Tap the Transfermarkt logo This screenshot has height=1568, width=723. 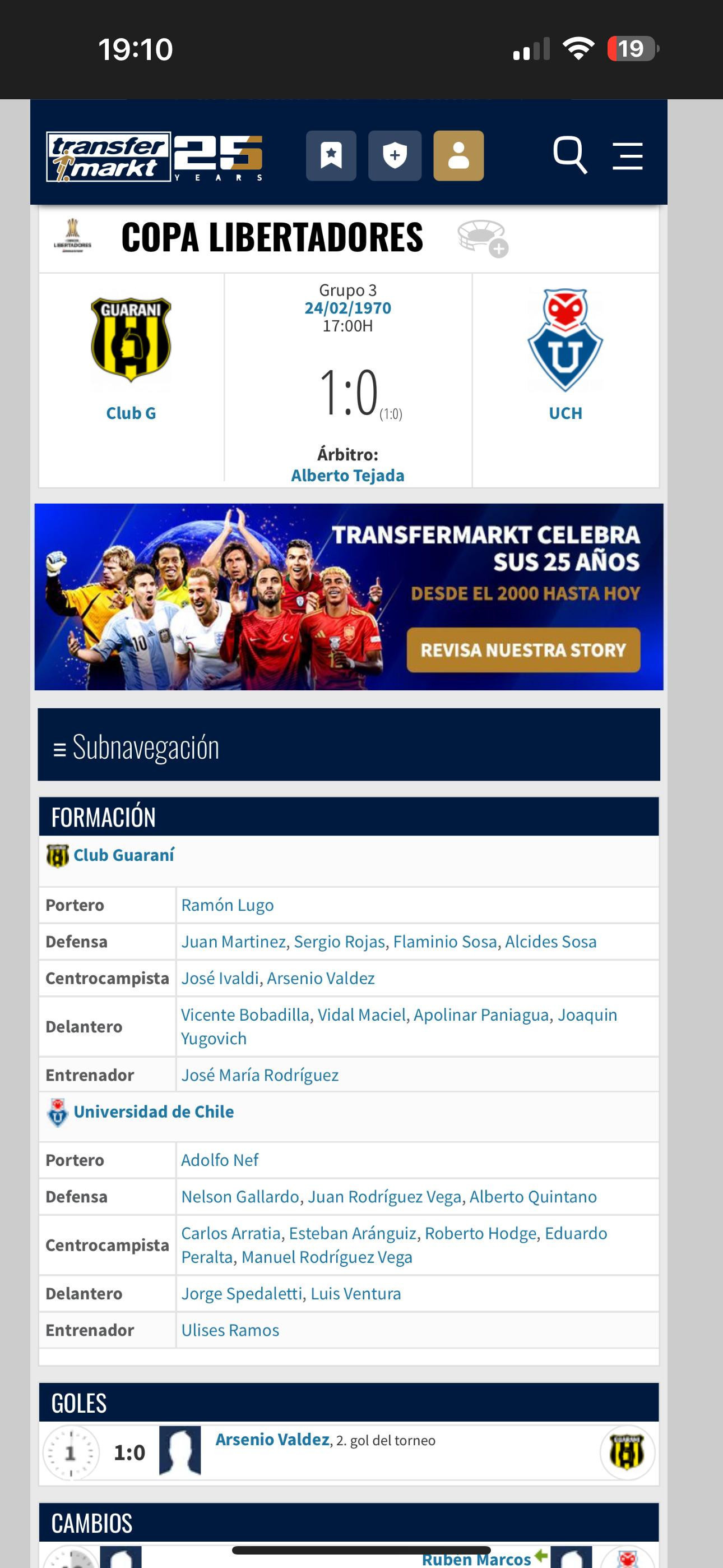pyautogui.click(x=108, y=157)
